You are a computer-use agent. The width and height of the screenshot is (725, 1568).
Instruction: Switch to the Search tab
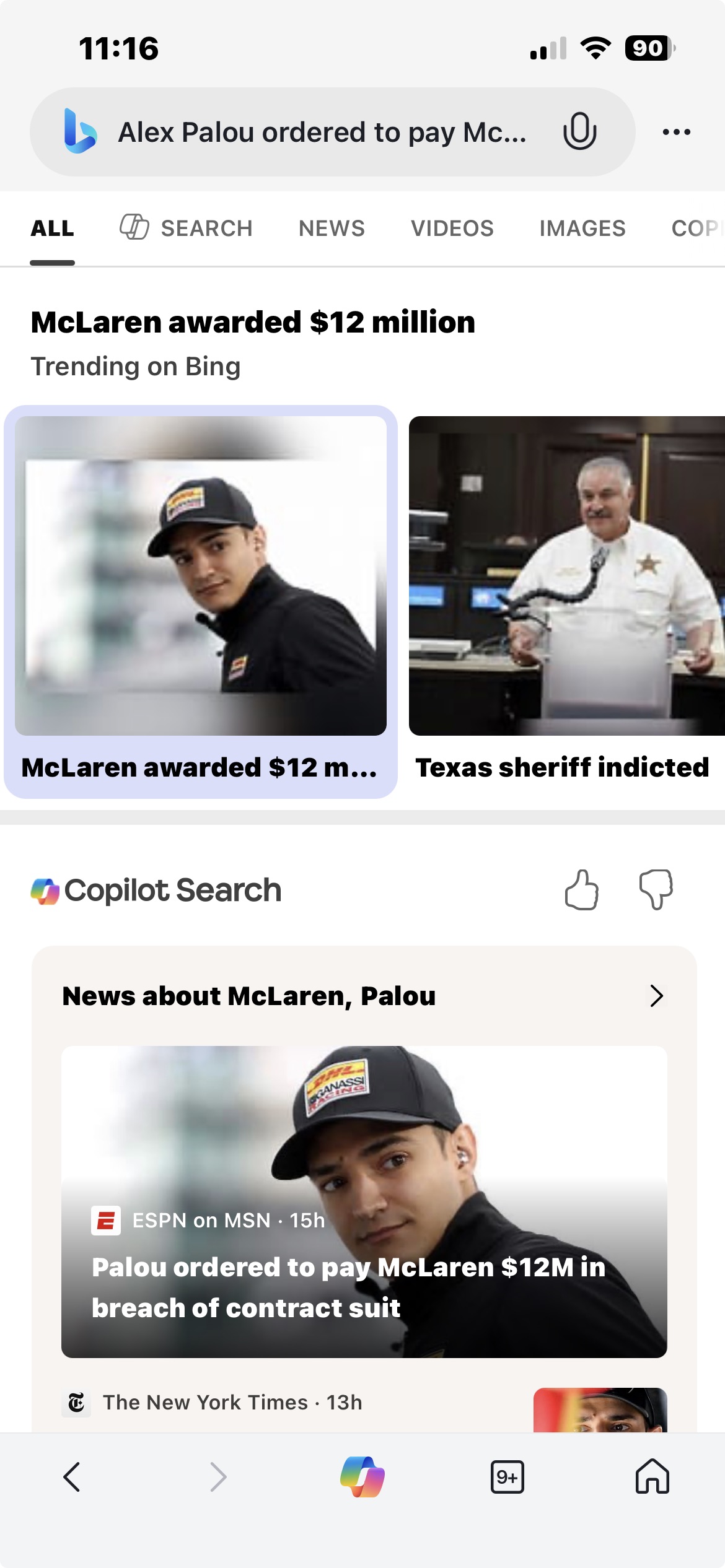[187, 228]
